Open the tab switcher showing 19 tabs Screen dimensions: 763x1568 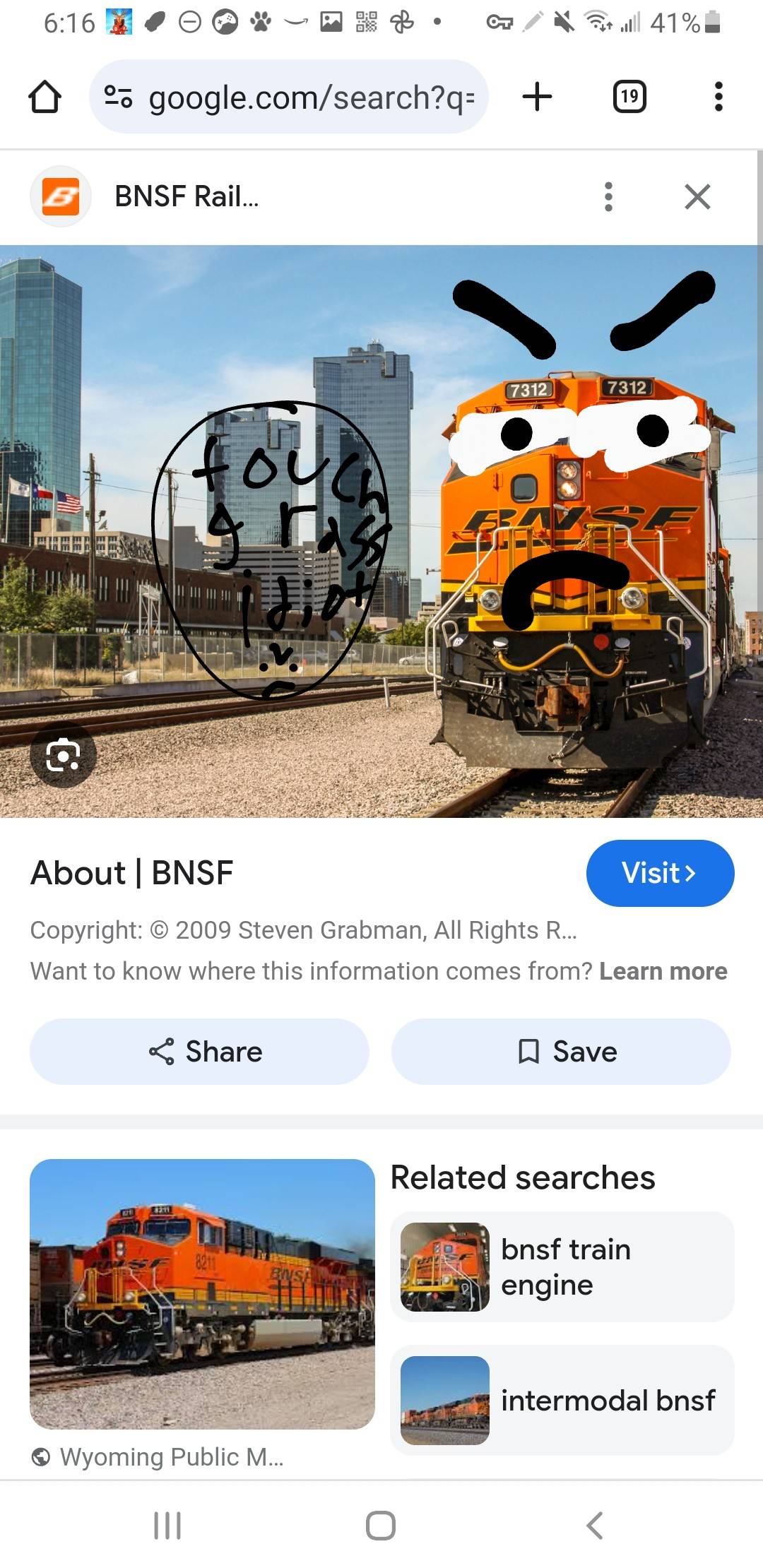[629, 97]
